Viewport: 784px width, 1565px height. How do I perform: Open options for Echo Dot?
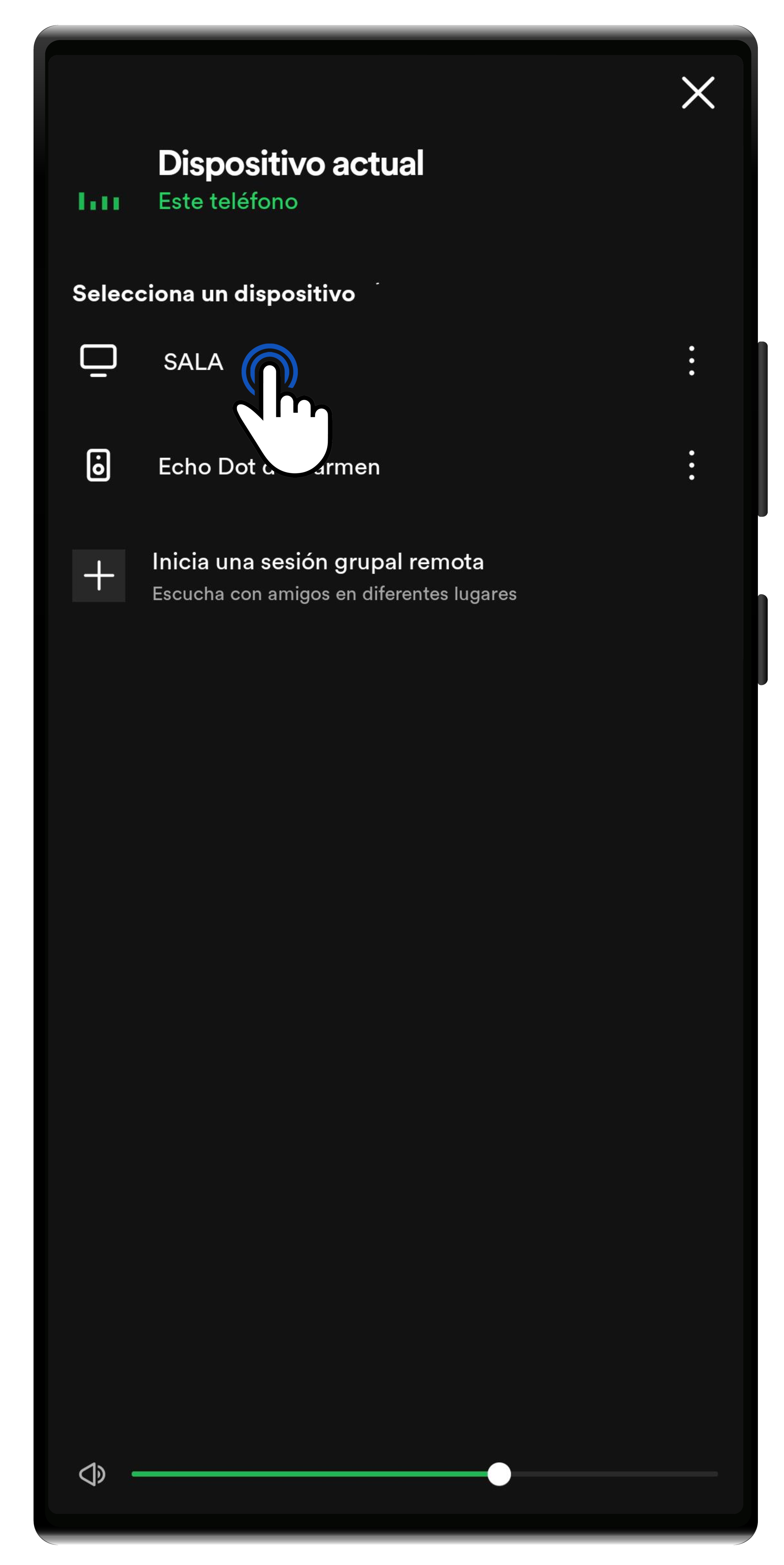(691, 465)
